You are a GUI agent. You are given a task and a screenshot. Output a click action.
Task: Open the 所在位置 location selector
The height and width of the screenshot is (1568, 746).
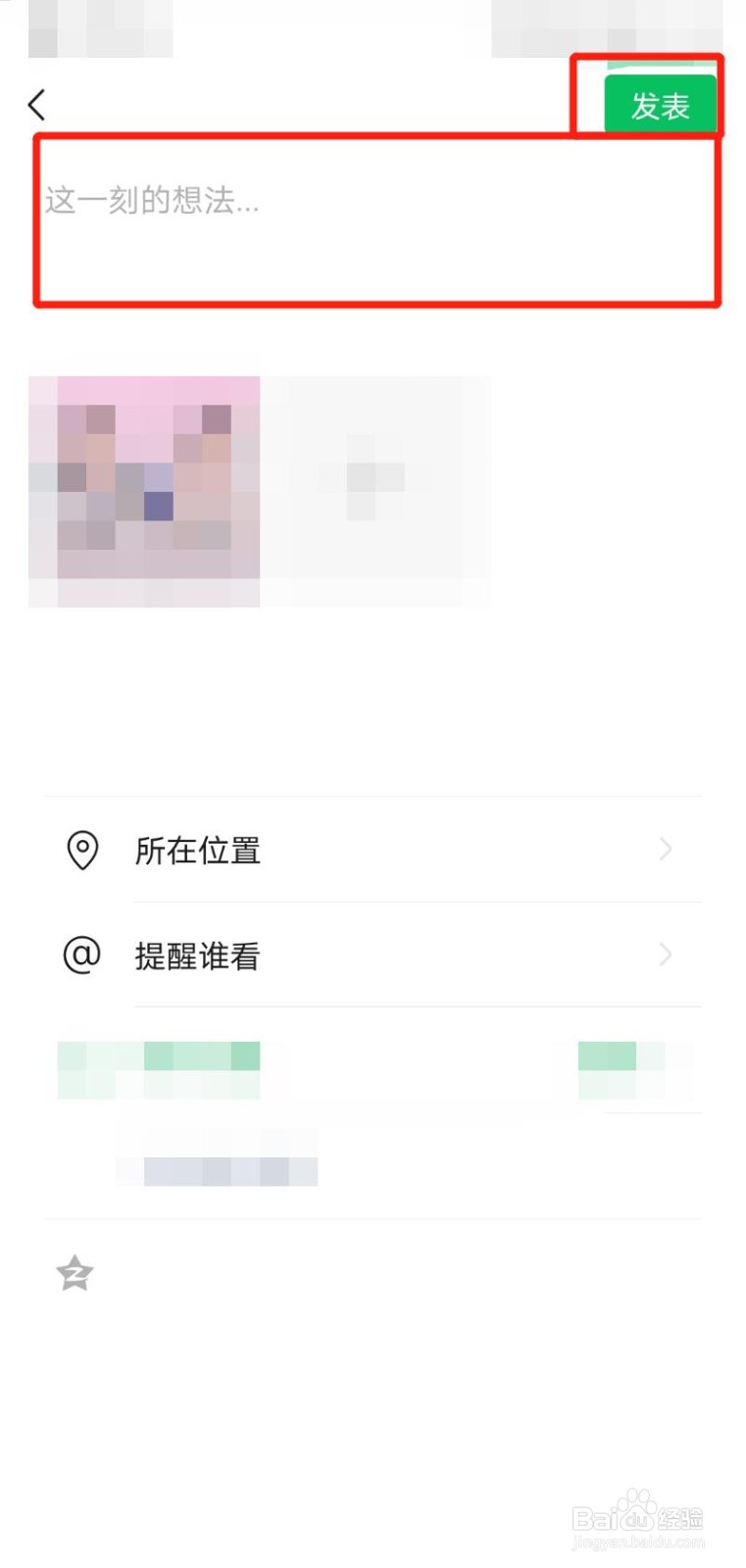tap(196, 851)
